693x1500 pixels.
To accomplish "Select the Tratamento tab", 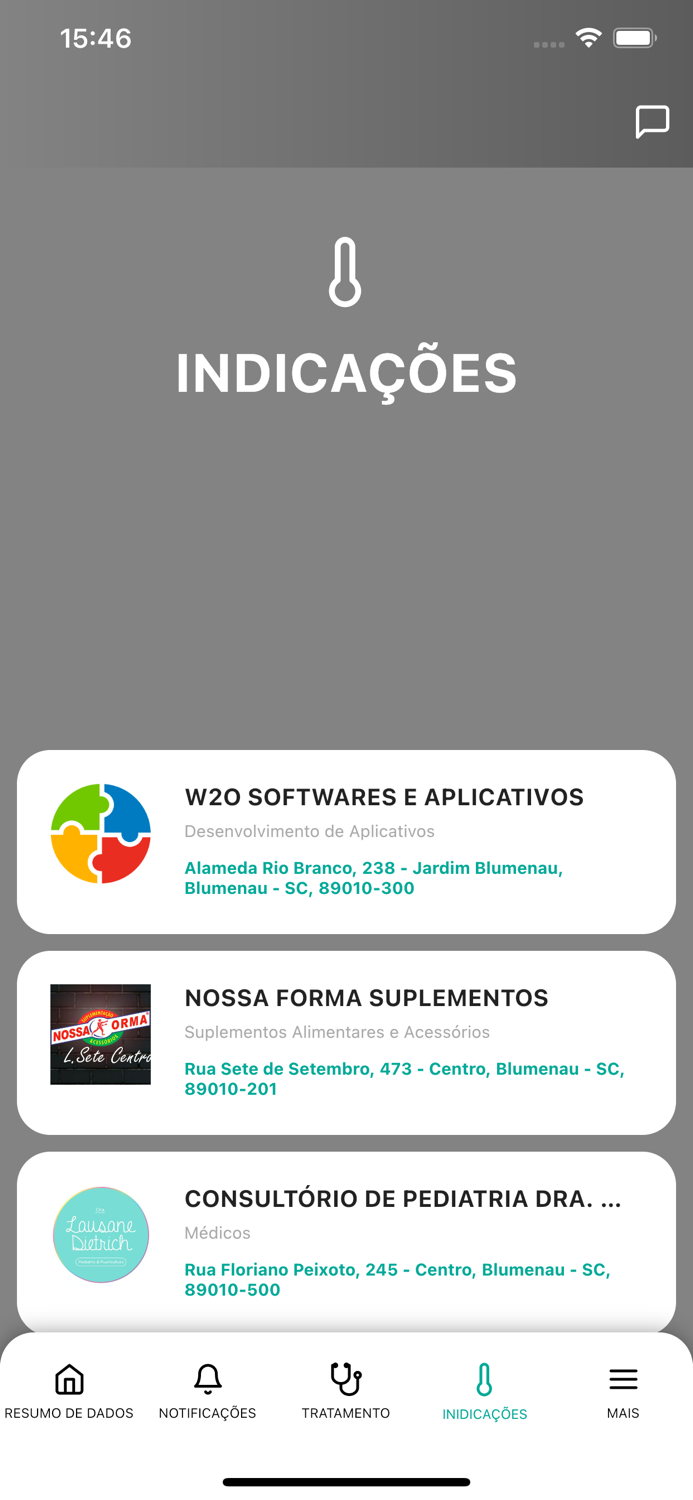I will [x=346, y=1391].
